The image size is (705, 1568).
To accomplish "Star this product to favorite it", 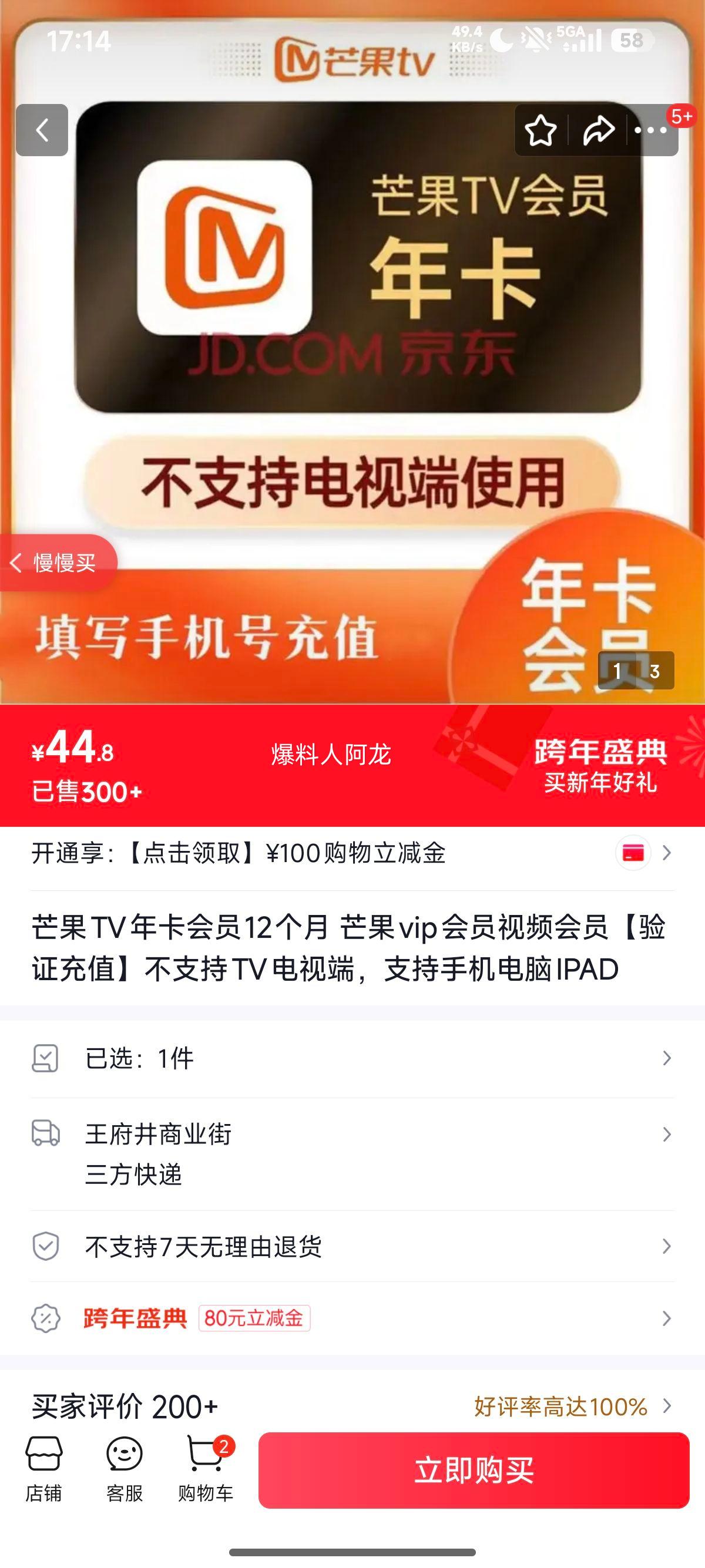I will [541, 129].
